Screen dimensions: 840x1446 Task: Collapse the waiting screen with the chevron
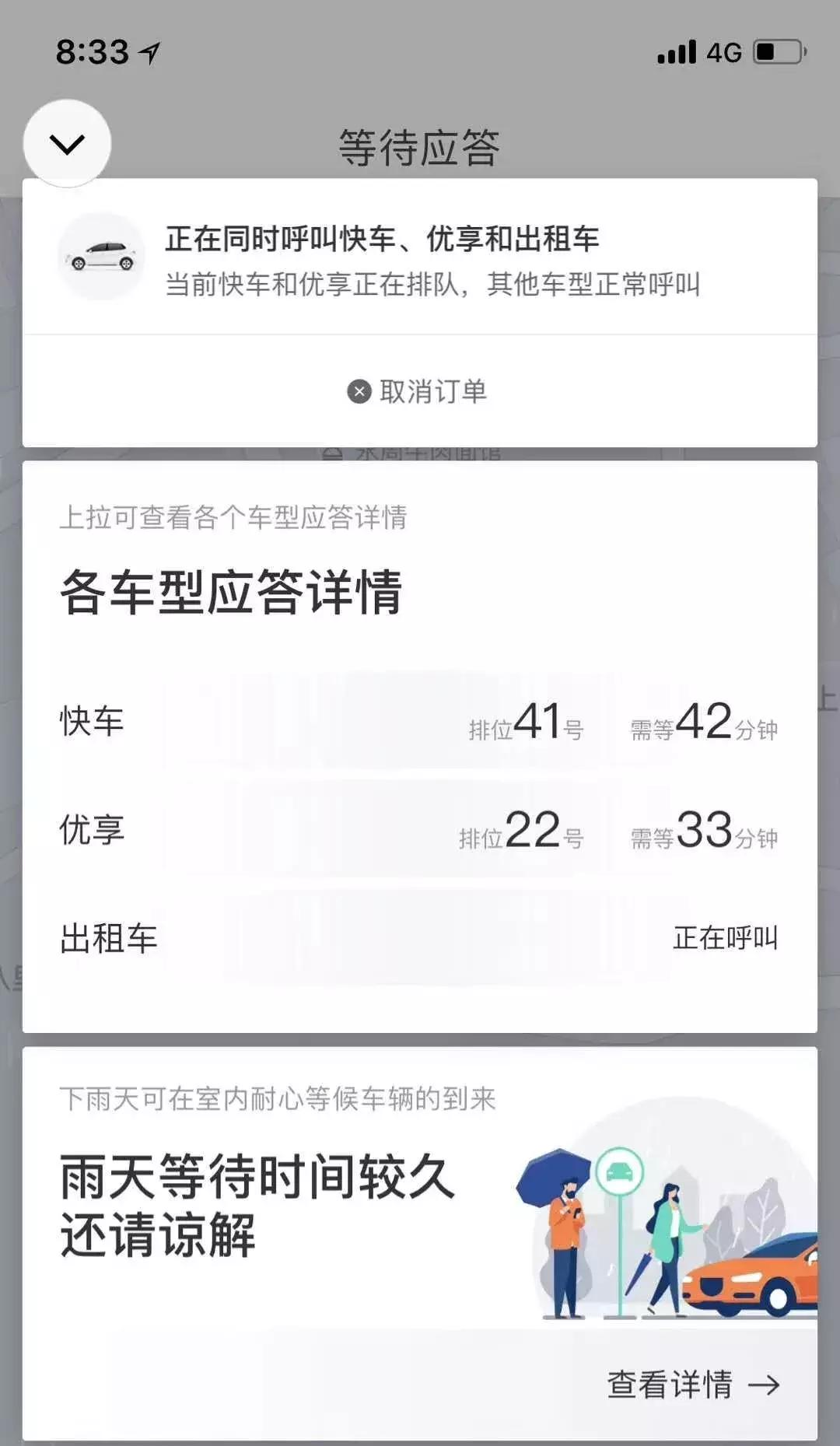[66, 144]
